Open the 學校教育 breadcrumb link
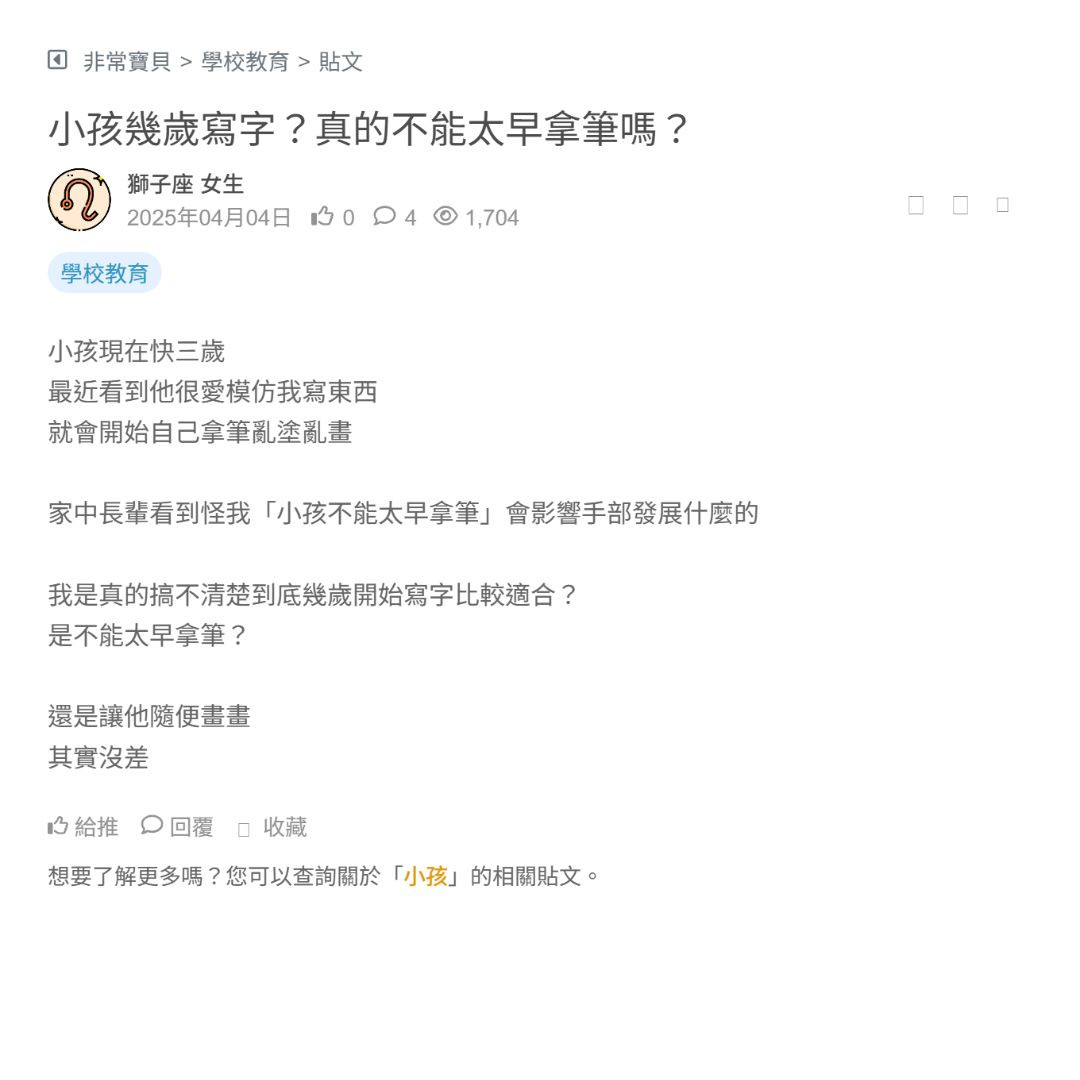 (245, 62)
